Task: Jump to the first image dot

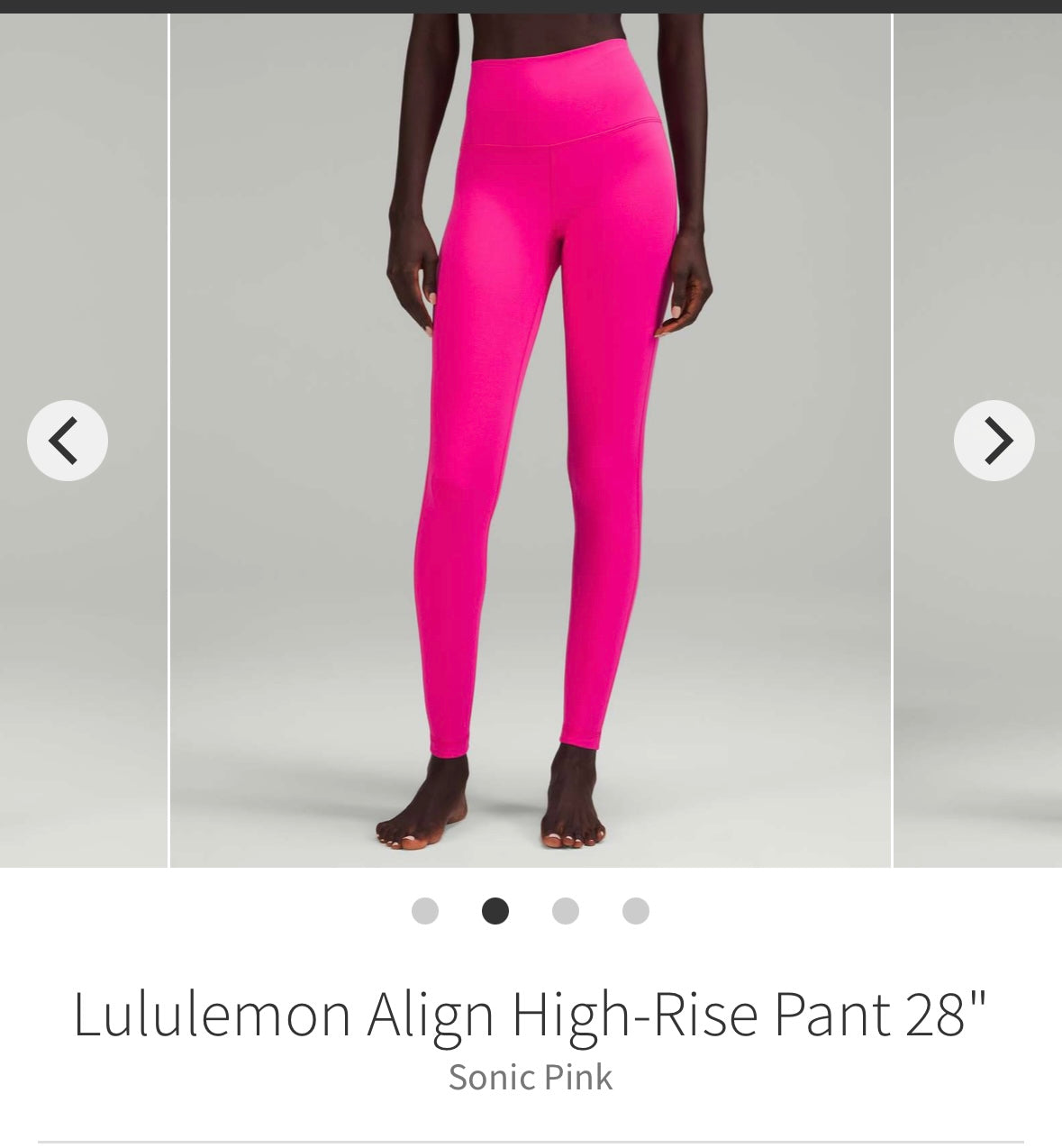Action: [x=425, y=911]
